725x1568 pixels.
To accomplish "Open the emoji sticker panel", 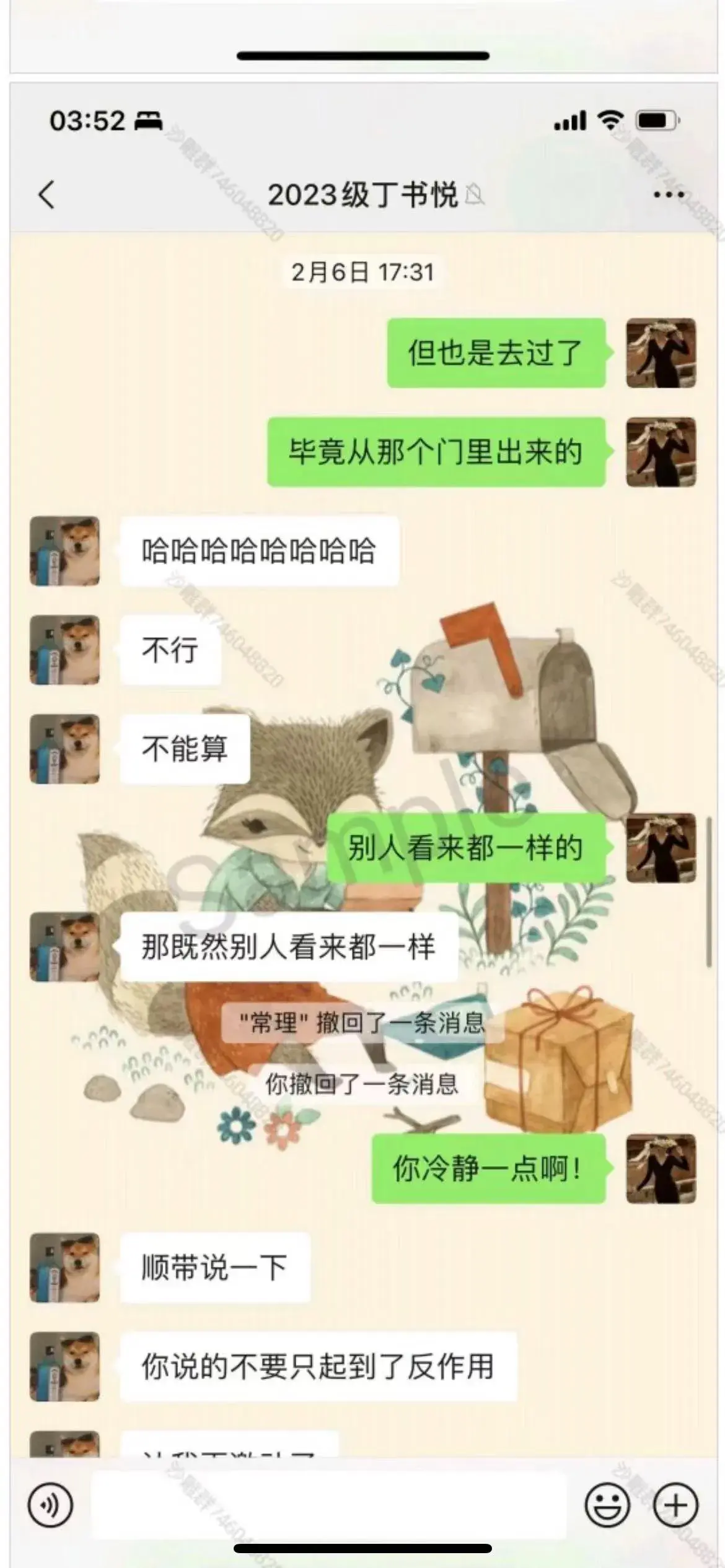I will click(607, 1504).
